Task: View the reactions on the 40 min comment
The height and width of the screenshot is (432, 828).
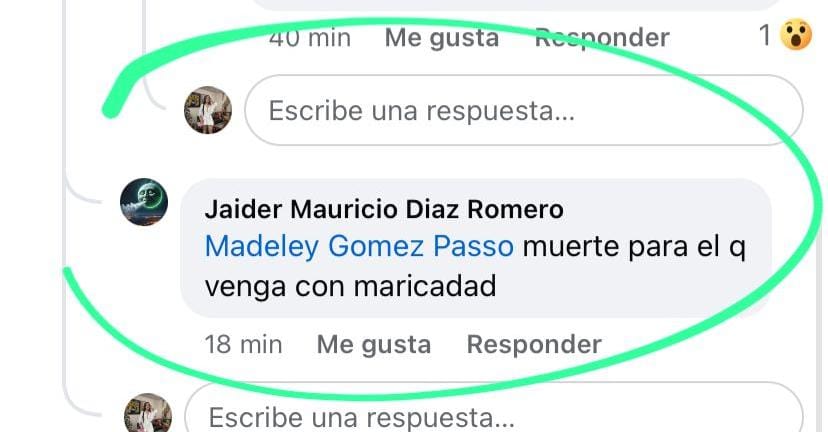Action: coord(785,37)
